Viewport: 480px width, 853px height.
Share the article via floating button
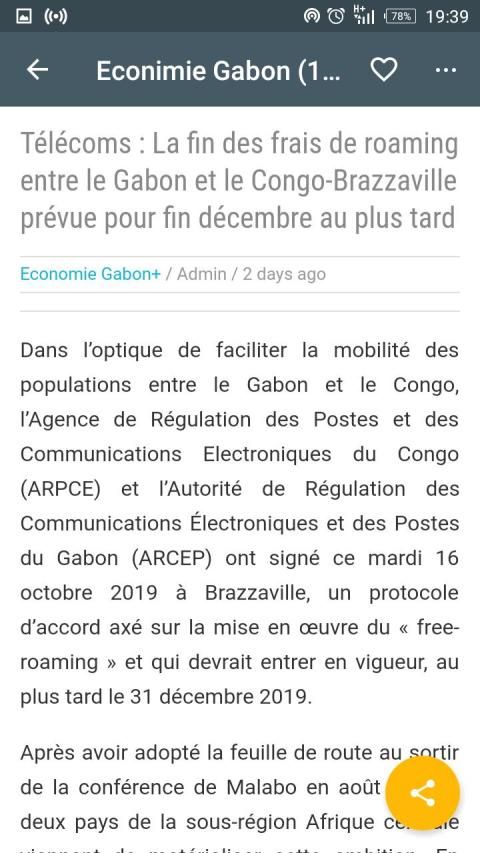(x=423, y=793)
